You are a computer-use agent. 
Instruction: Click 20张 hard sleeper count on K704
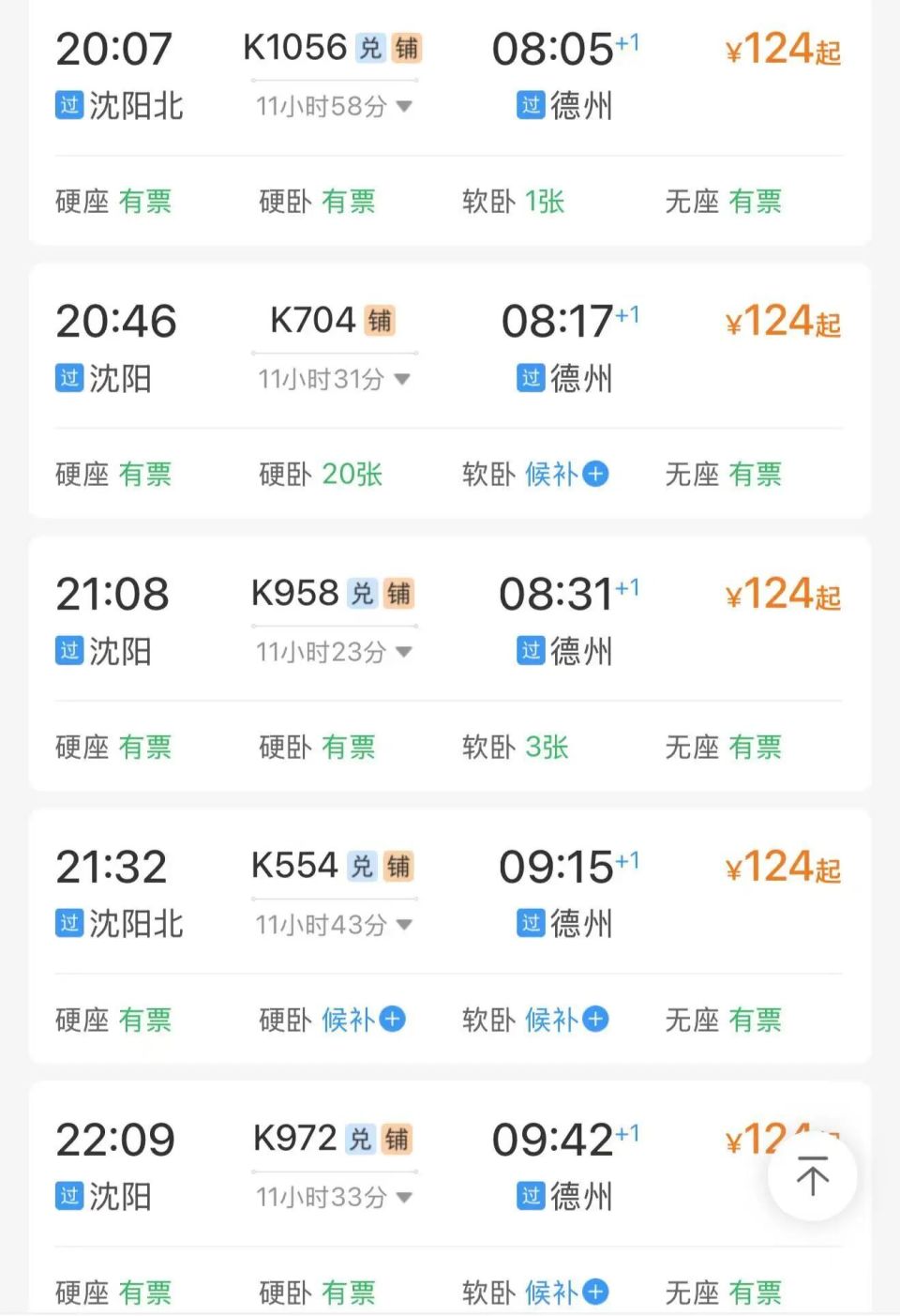pos(351,475)
